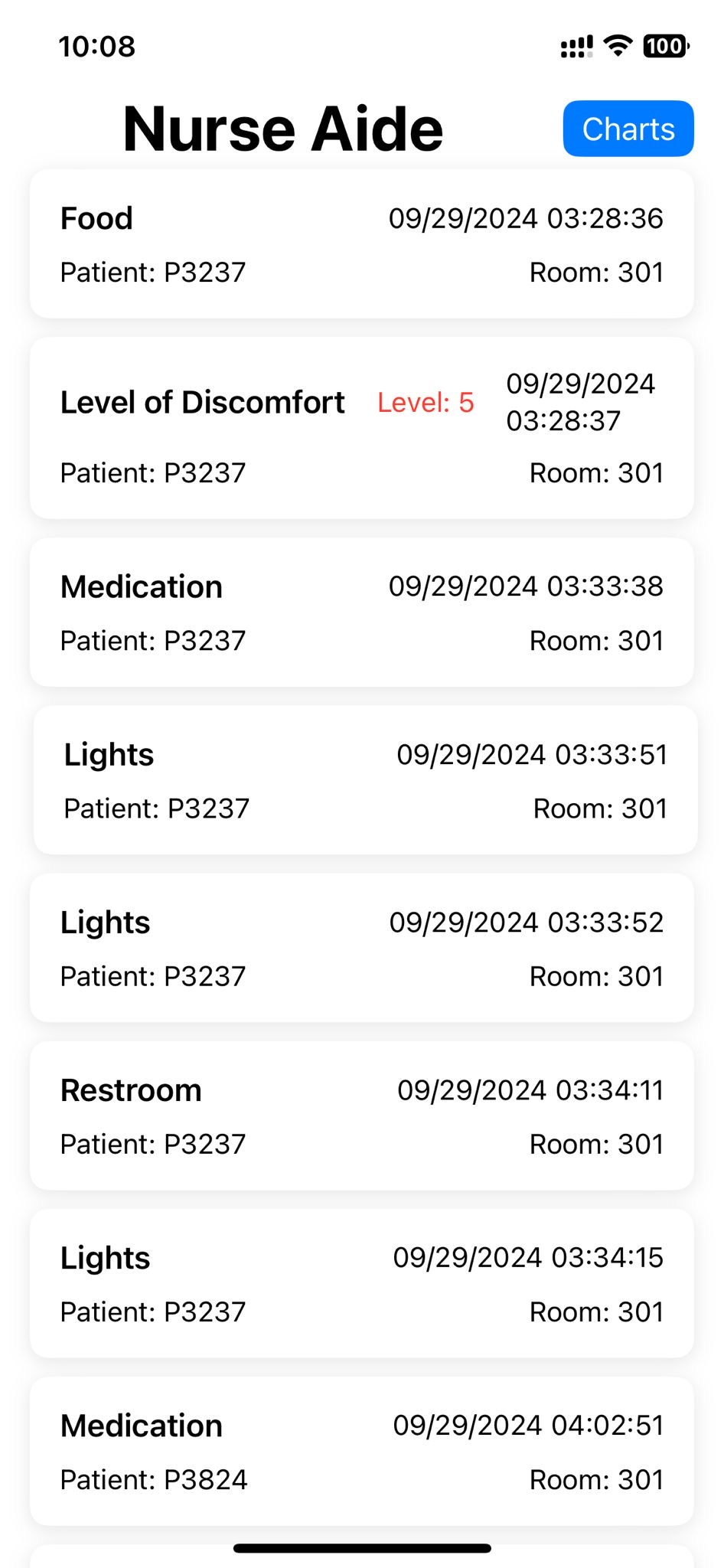Screen dimensions: 724x1568
Task: Open the Food request from 03:28:36
Action: pyautogui.click(x=361, y=244)
